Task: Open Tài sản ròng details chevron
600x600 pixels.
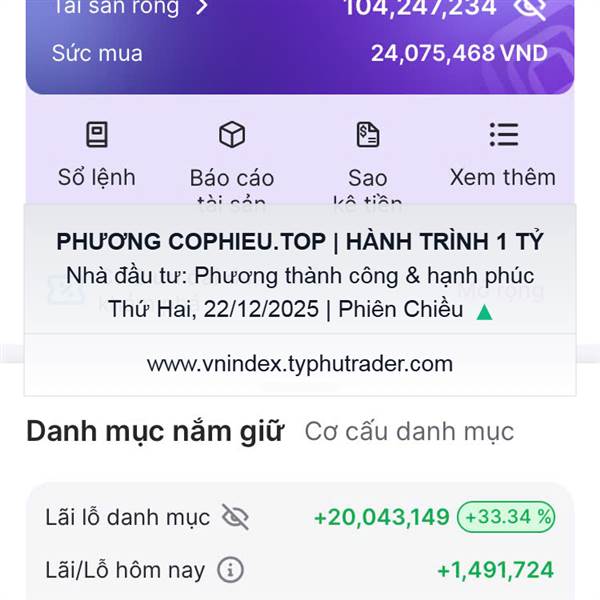Action: click(201, 7)
